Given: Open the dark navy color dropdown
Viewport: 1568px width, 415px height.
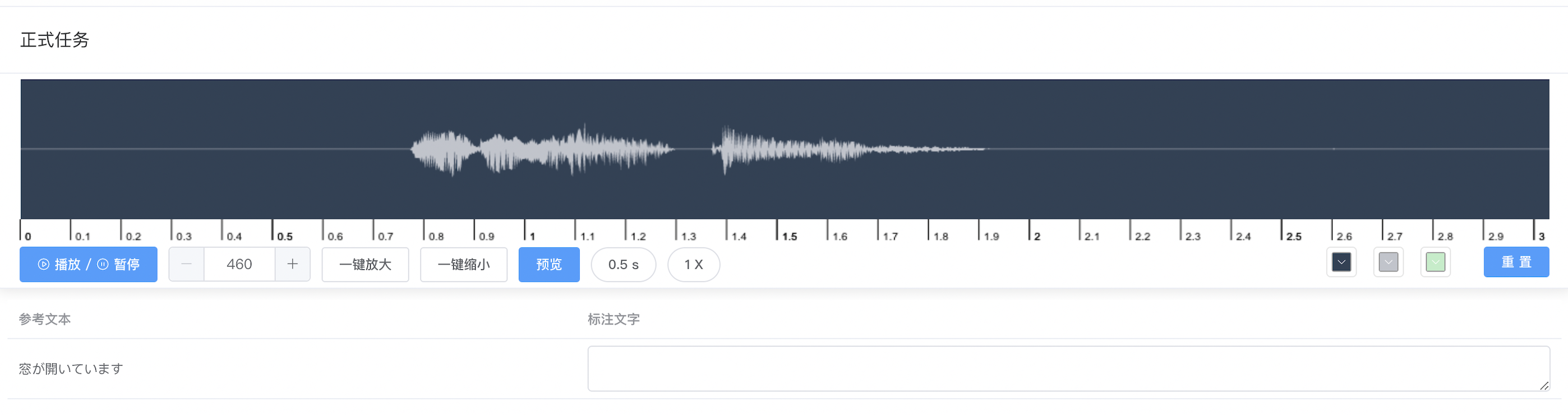Looking at the screenshot, I should click(x=1341, y=262).
